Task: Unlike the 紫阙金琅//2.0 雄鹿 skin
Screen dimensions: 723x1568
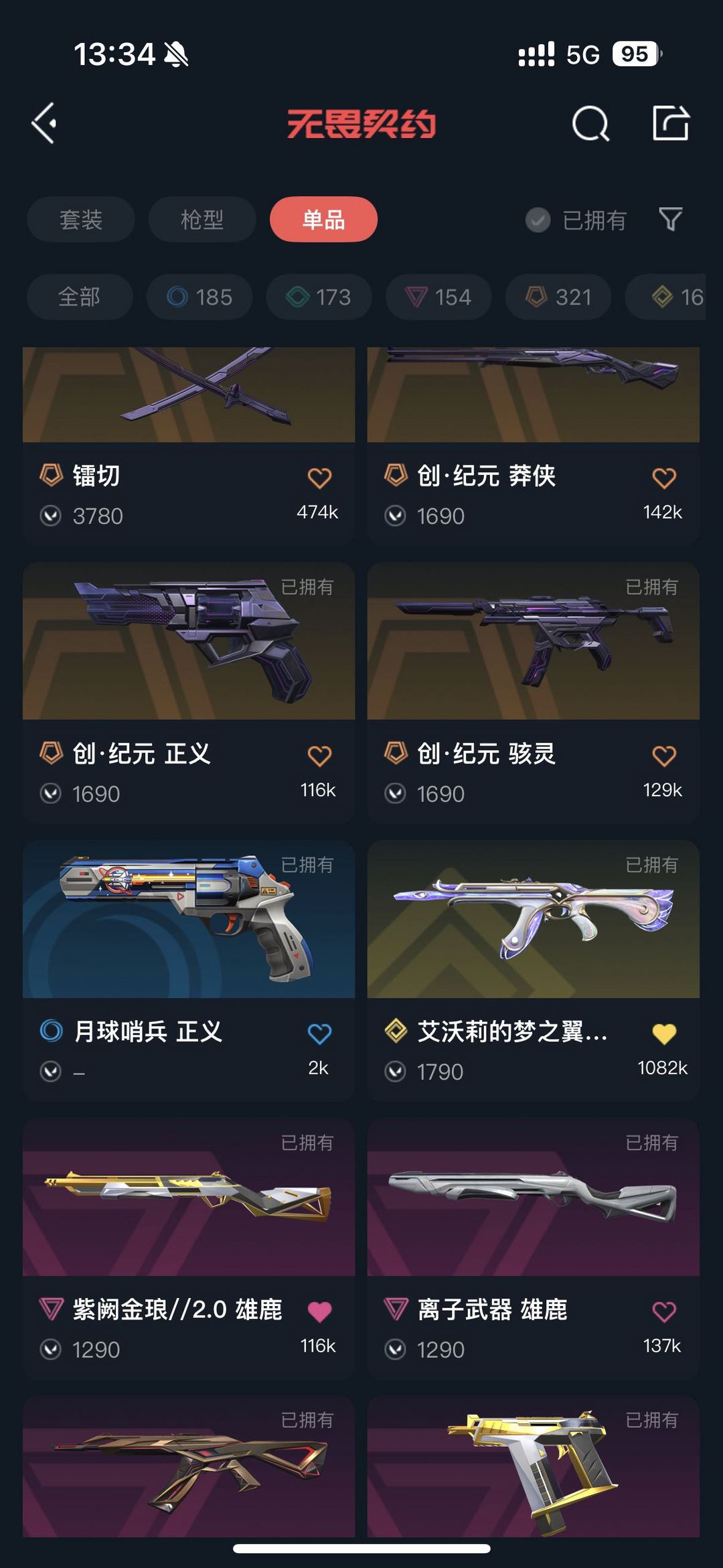Action: [319, 1311]
